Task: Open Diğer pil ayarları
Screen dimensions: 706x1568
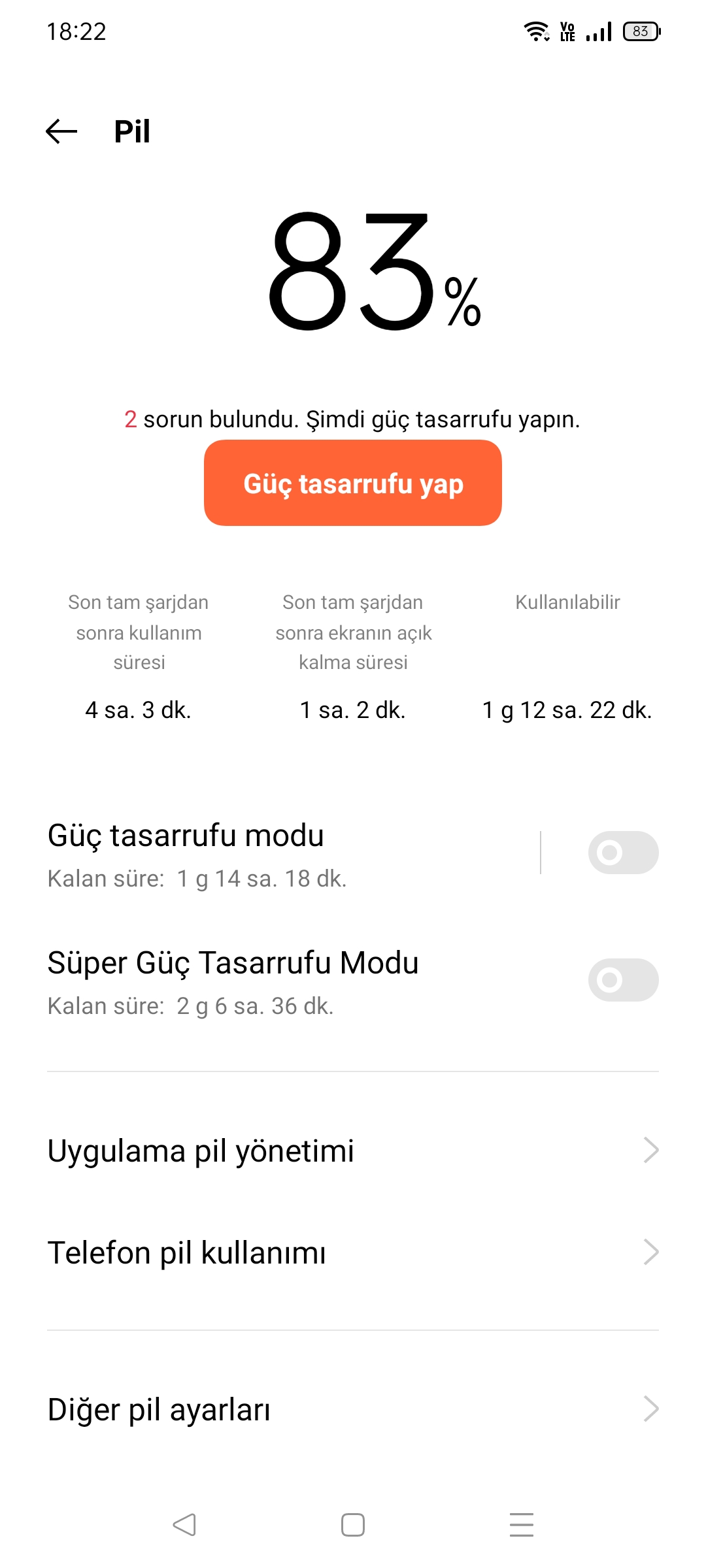Action: [x=353, y=1409]
